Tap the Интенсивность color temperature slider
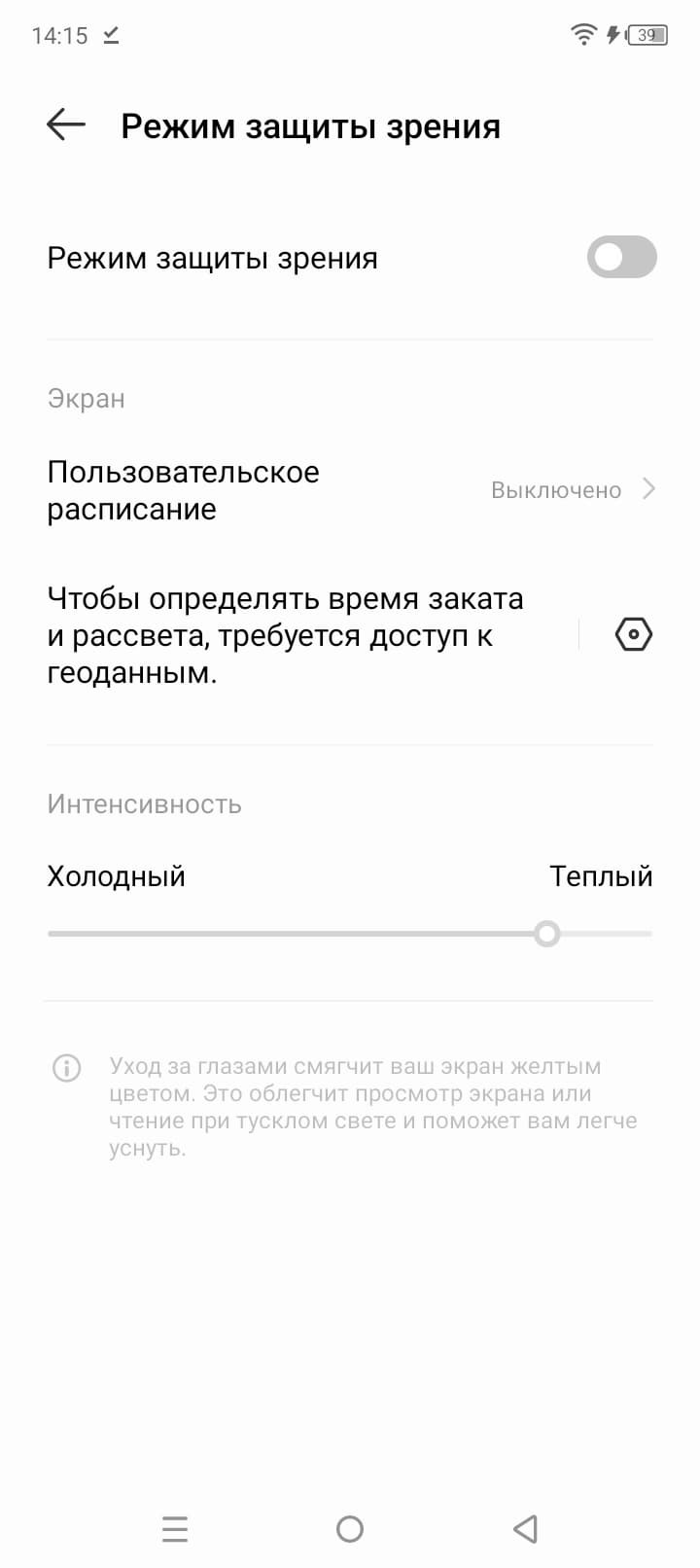This screenshot has width=700, height=1568. tap(350, 934)
